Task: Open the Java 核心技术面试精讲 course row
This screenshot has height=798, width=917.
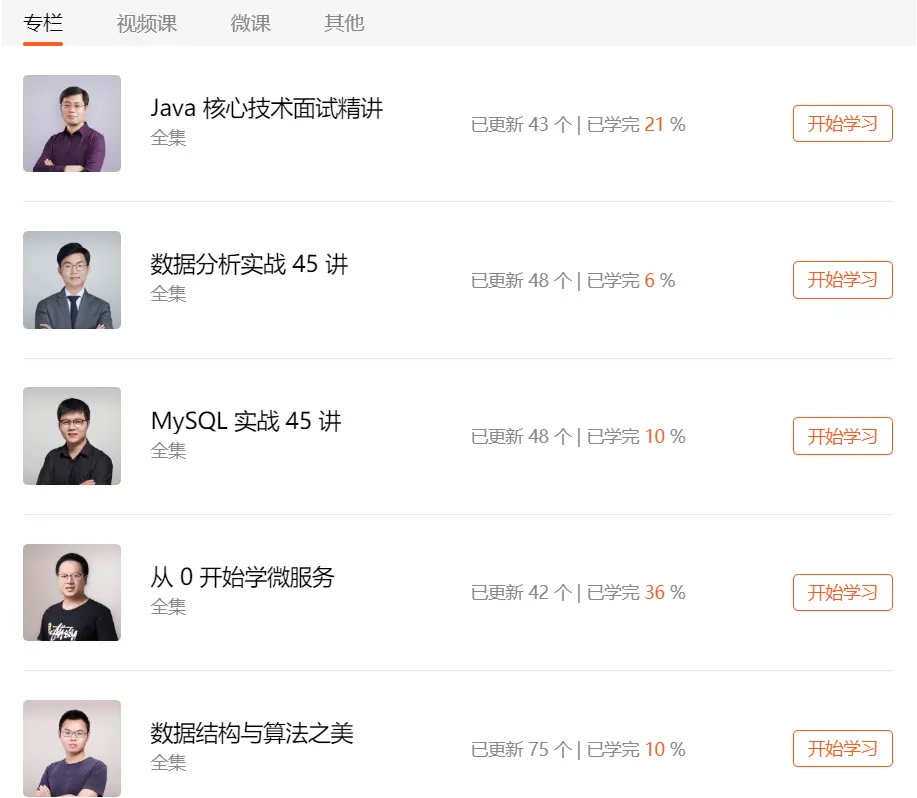Action: tap(266, 109)
